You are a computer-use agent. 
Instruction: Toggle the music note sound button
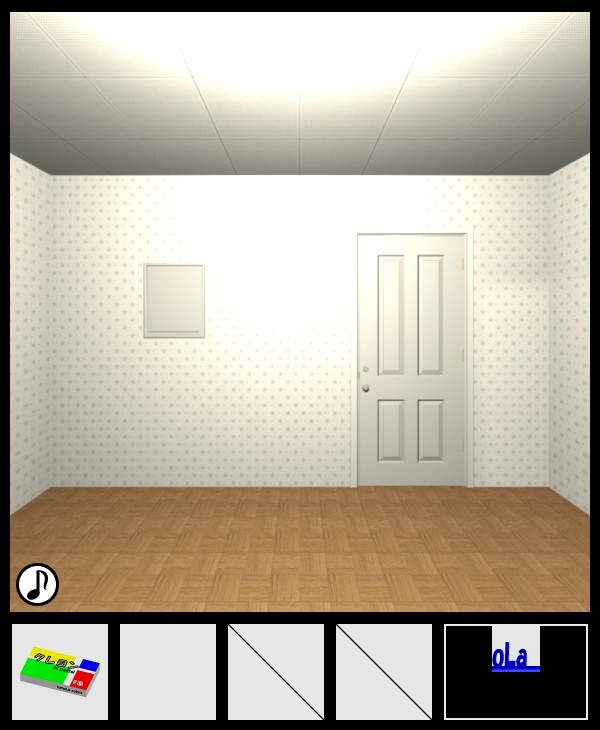[x=38, y=584]
